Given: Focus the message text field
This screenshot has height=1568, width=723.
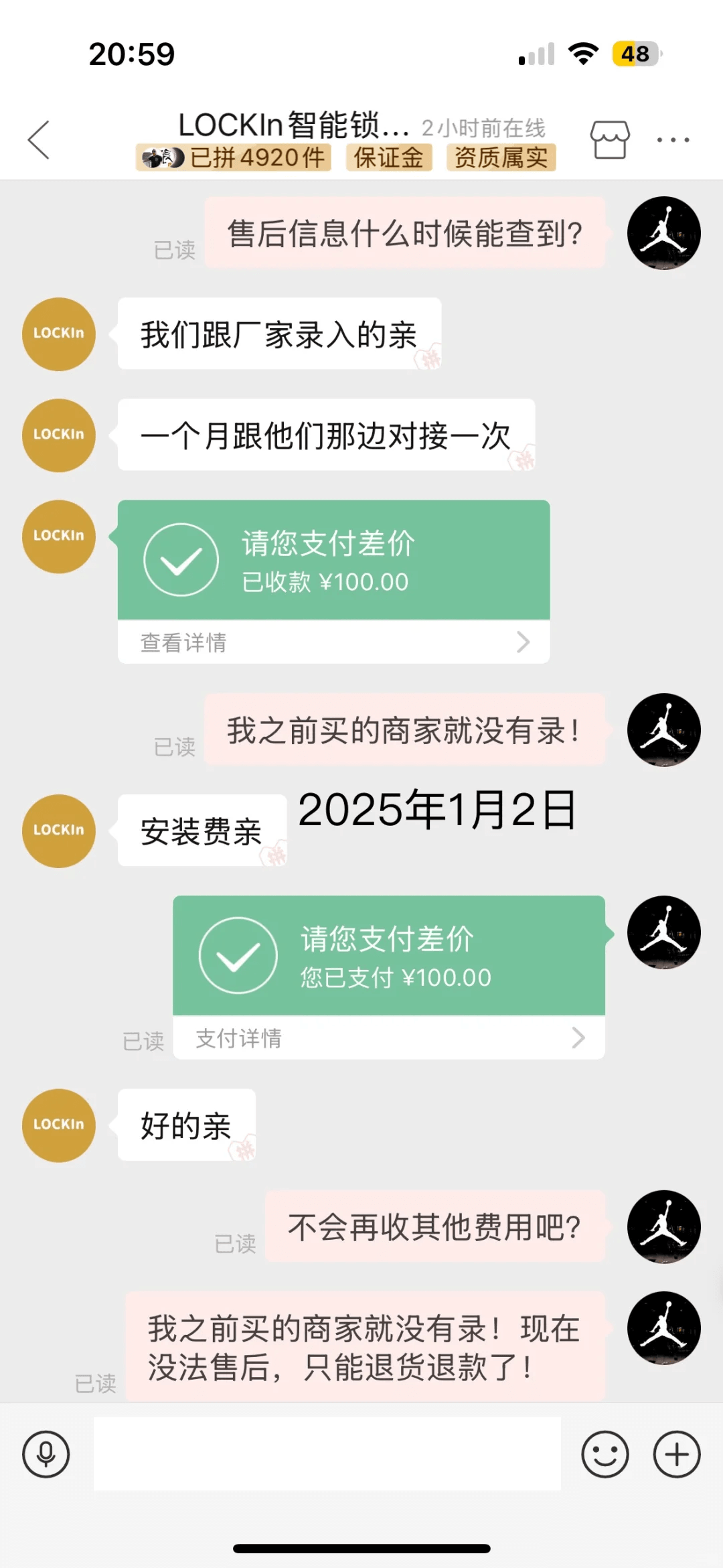Looking at the screenshot, I should pos(327,1454).
